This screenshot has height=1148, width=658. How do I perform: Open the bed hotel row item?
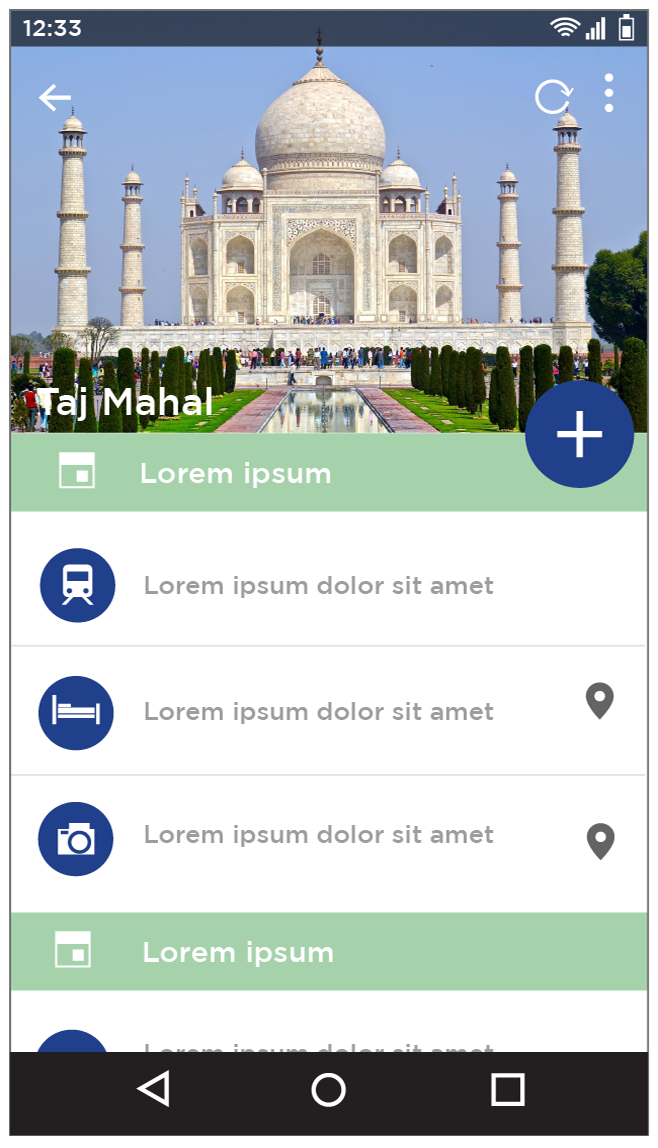tap(318, 711)
